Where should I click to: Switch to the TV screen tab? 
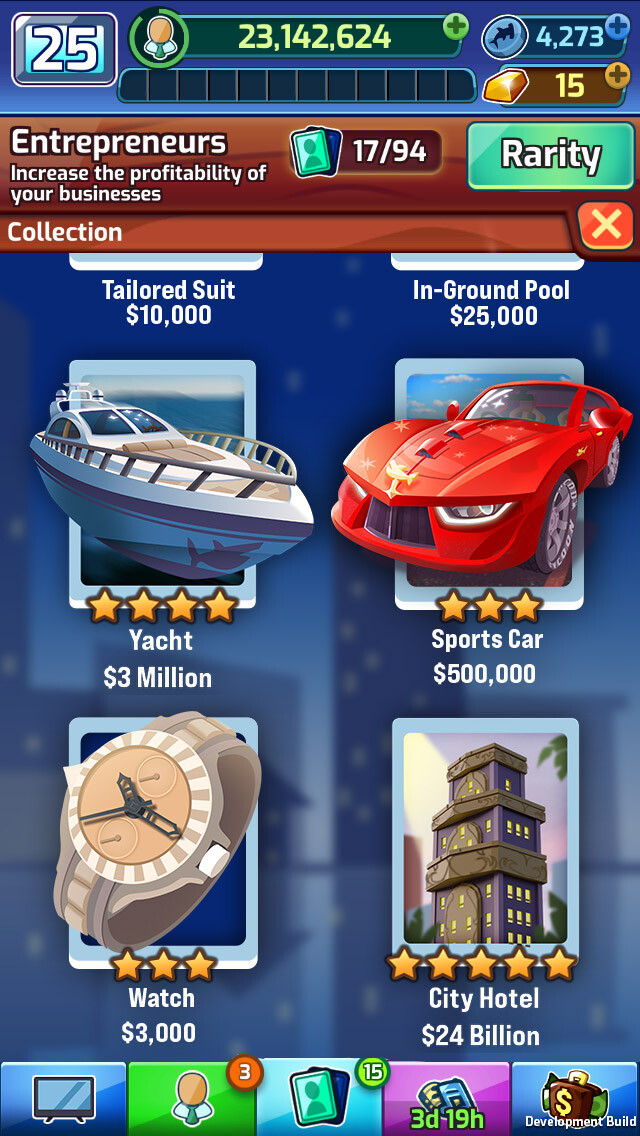[63, 1099]
